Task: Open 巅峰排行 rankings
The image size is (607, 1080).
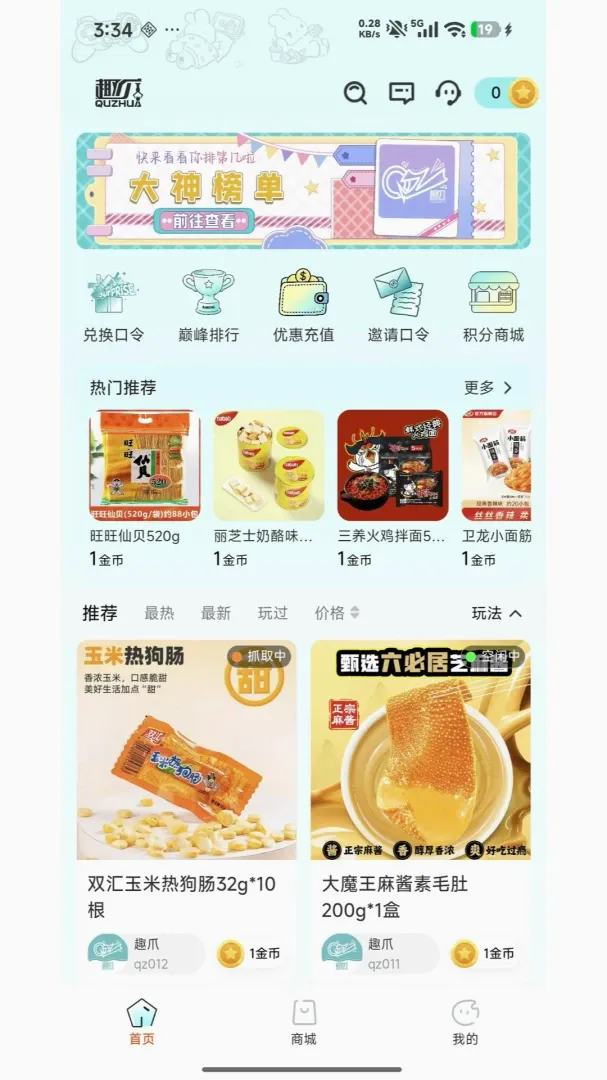Action: coord(208,306)
